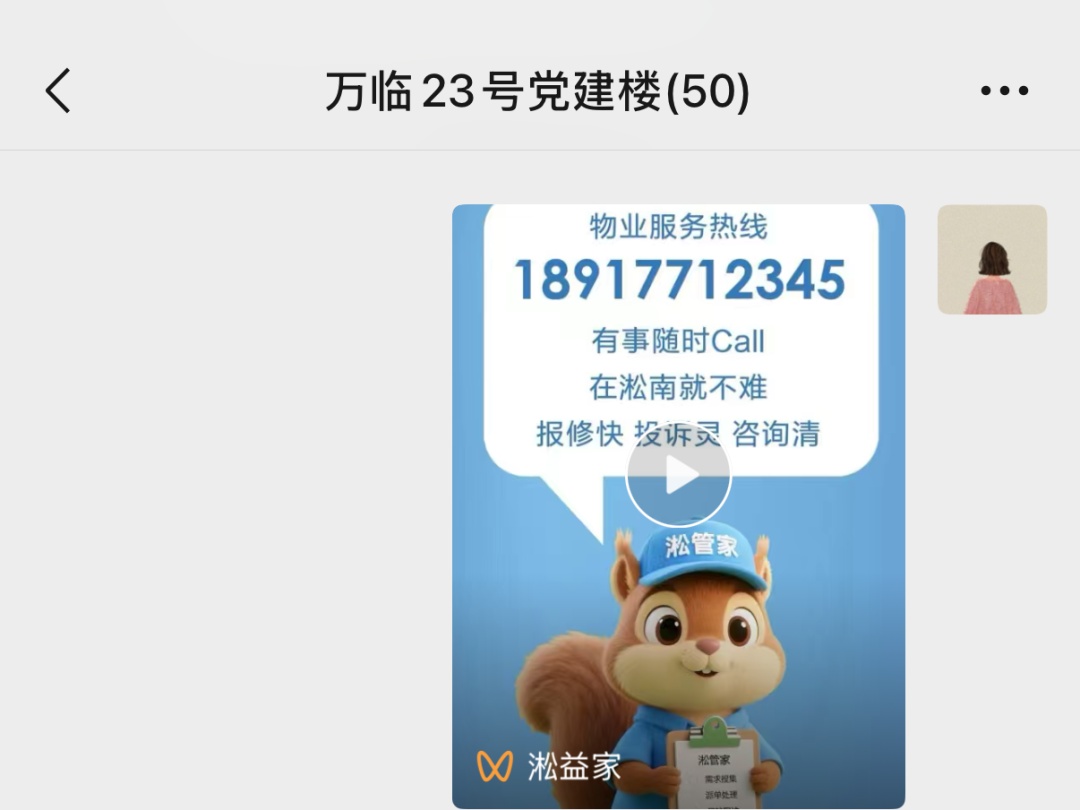Open the sender's profile avatar
Viewport: 1080px width, 810px height.
coord(991,260)
